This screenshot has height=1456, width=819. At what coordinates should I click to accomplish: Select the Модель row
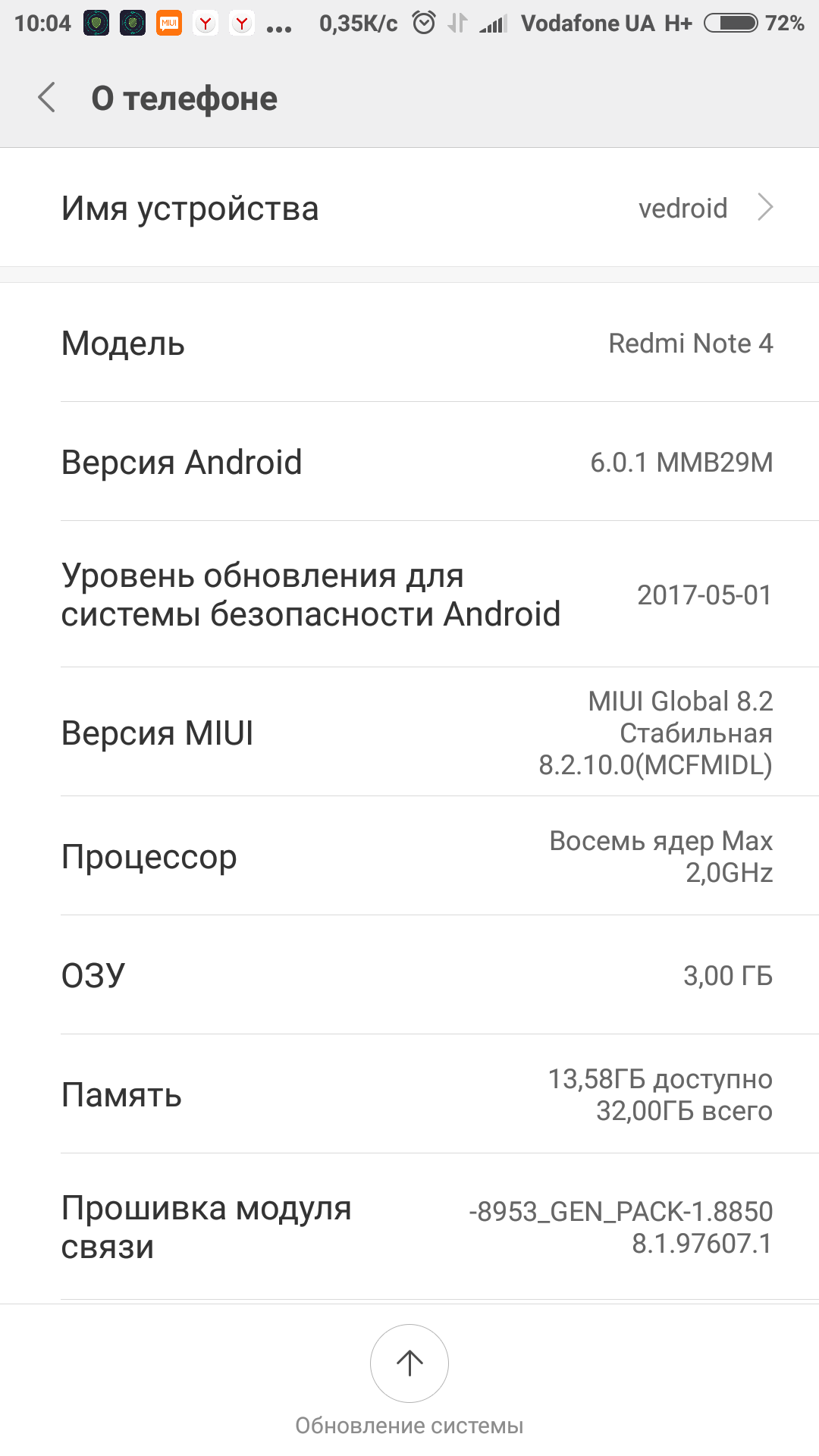[409, 343]
